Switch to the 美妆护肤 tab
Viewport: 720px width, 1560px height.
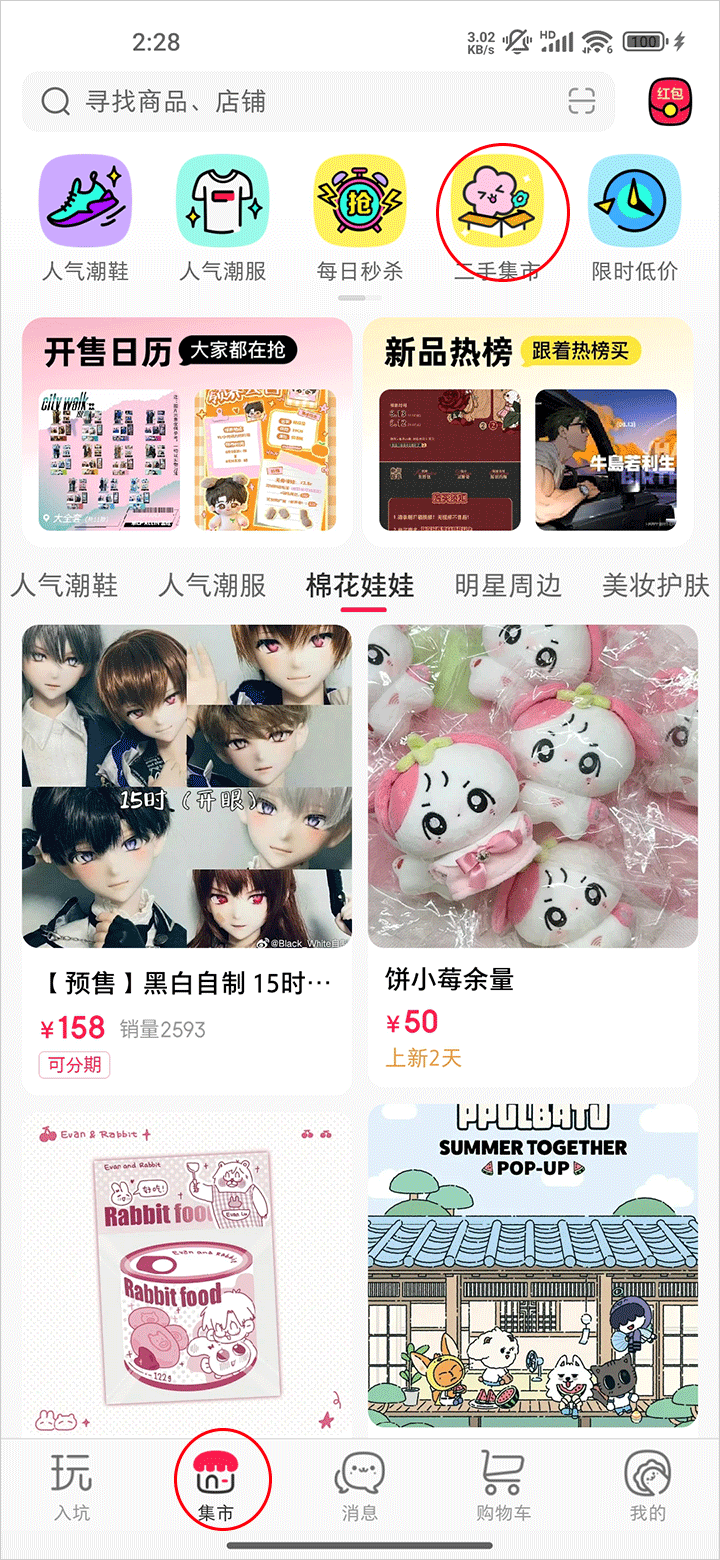coord(656,585)
